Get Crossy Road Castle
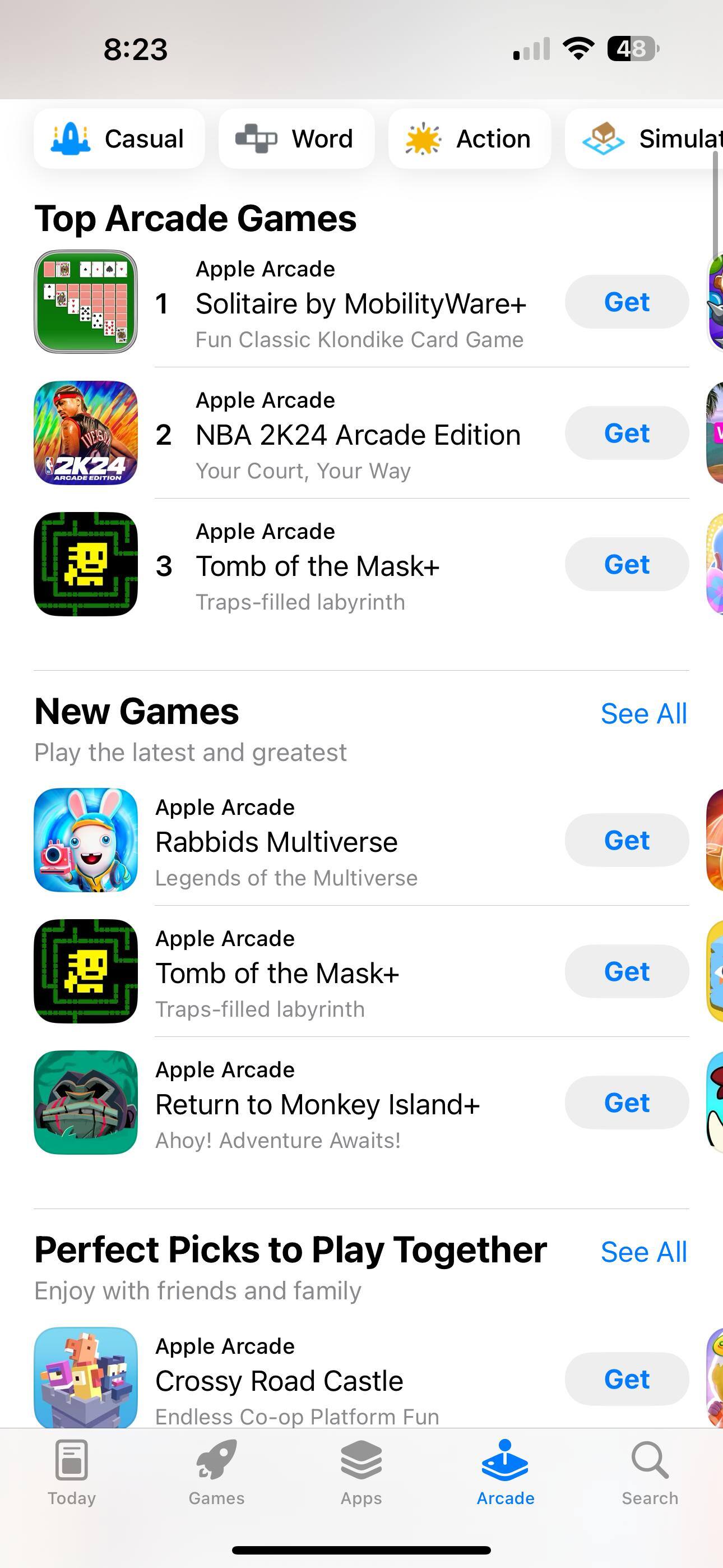Screen dimensions: 723x1568 tap(626, 1380)
